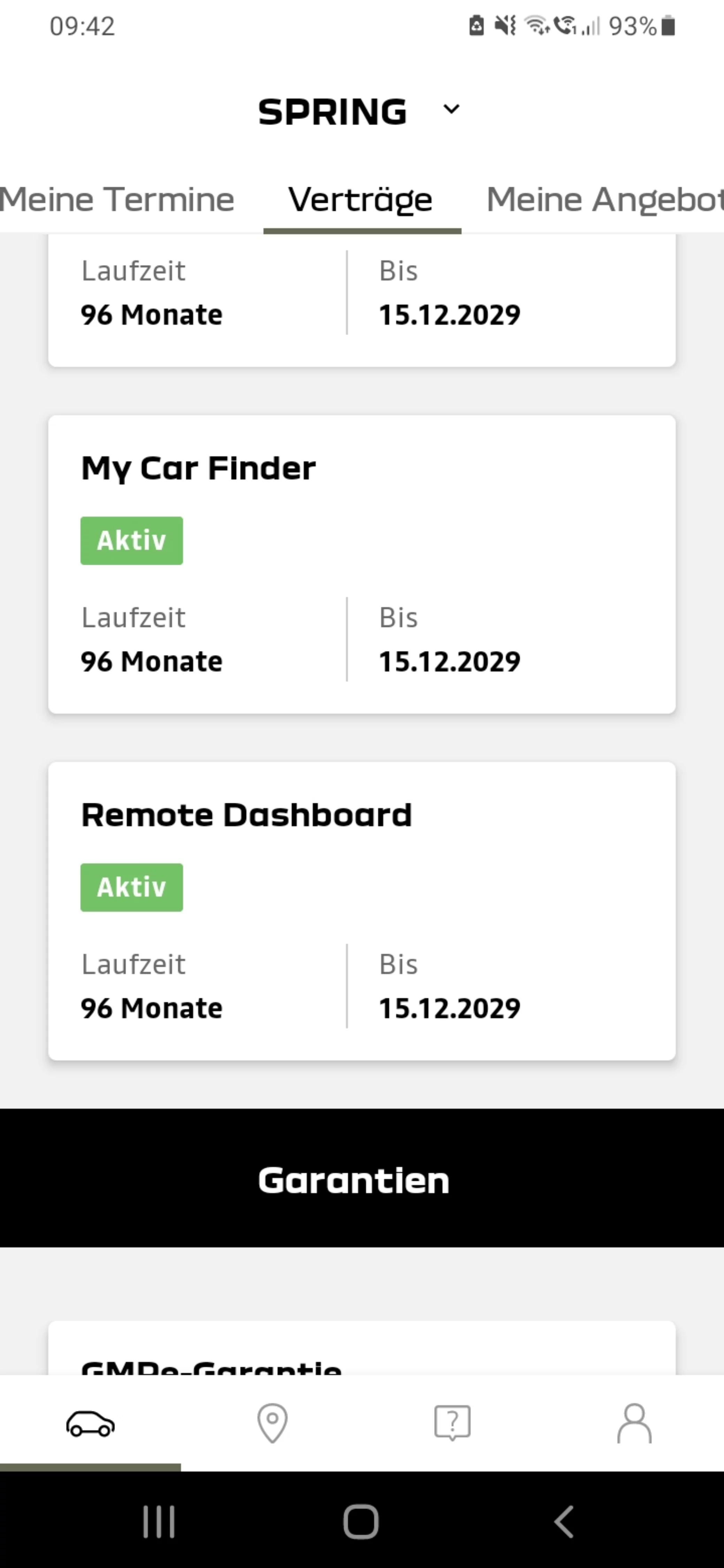Select the Verträge tab
Screen dimensions: 724x1568
tap(361, 200)
